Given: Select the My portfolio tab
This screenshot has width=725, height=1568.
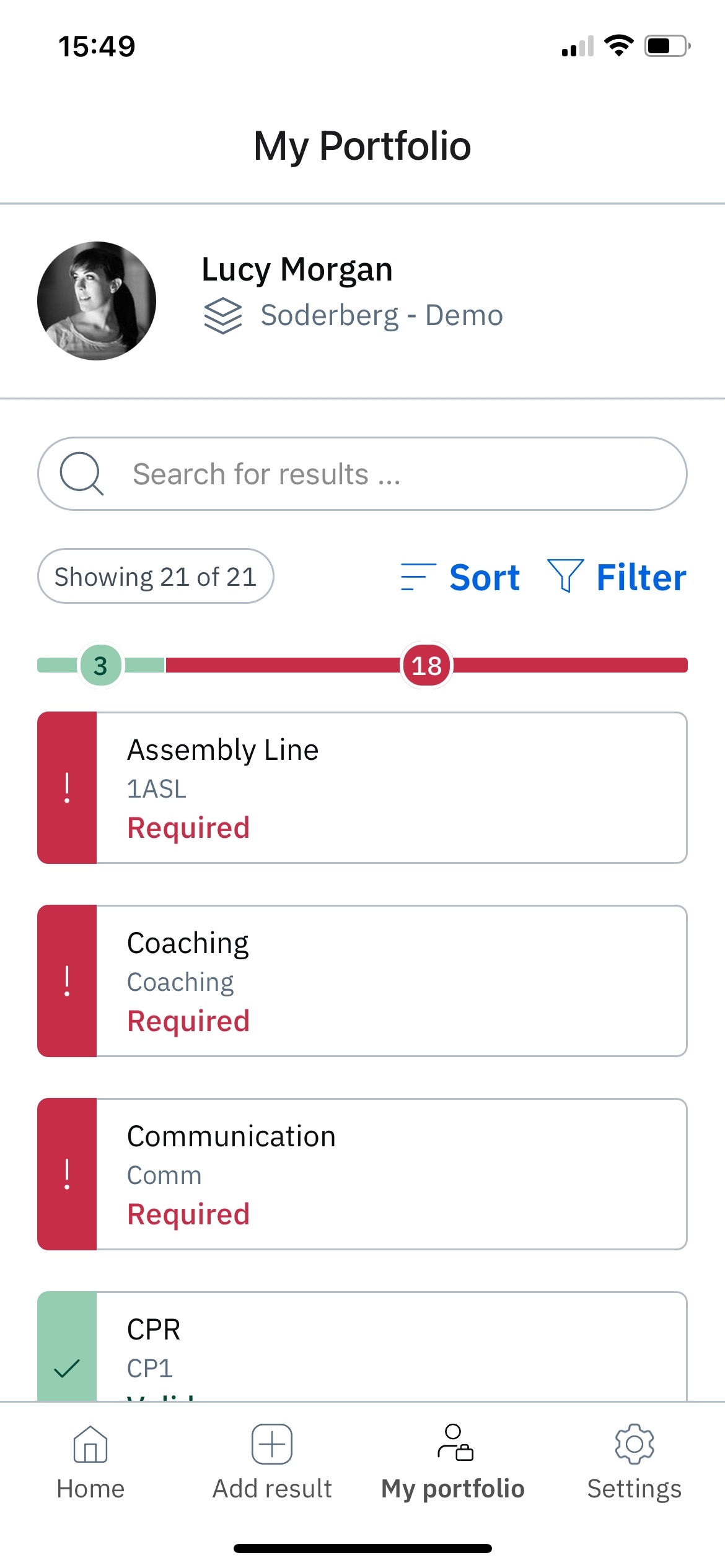Looking at the screenshot, I should click(453, 1463).
